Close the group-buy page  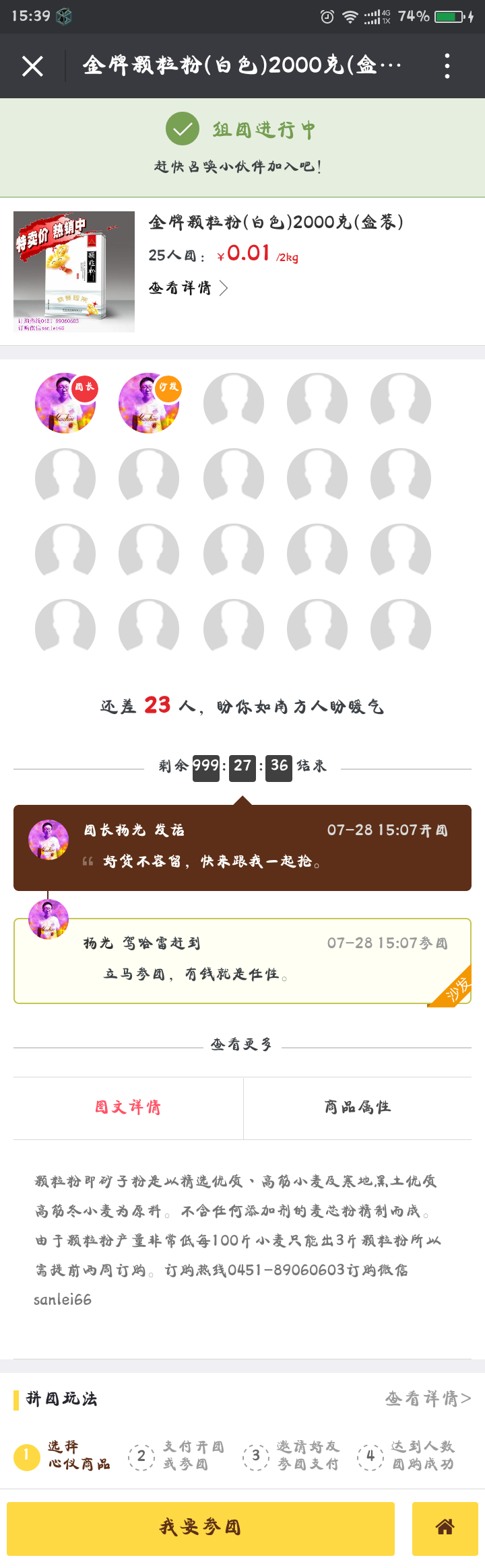click(32, 66)
